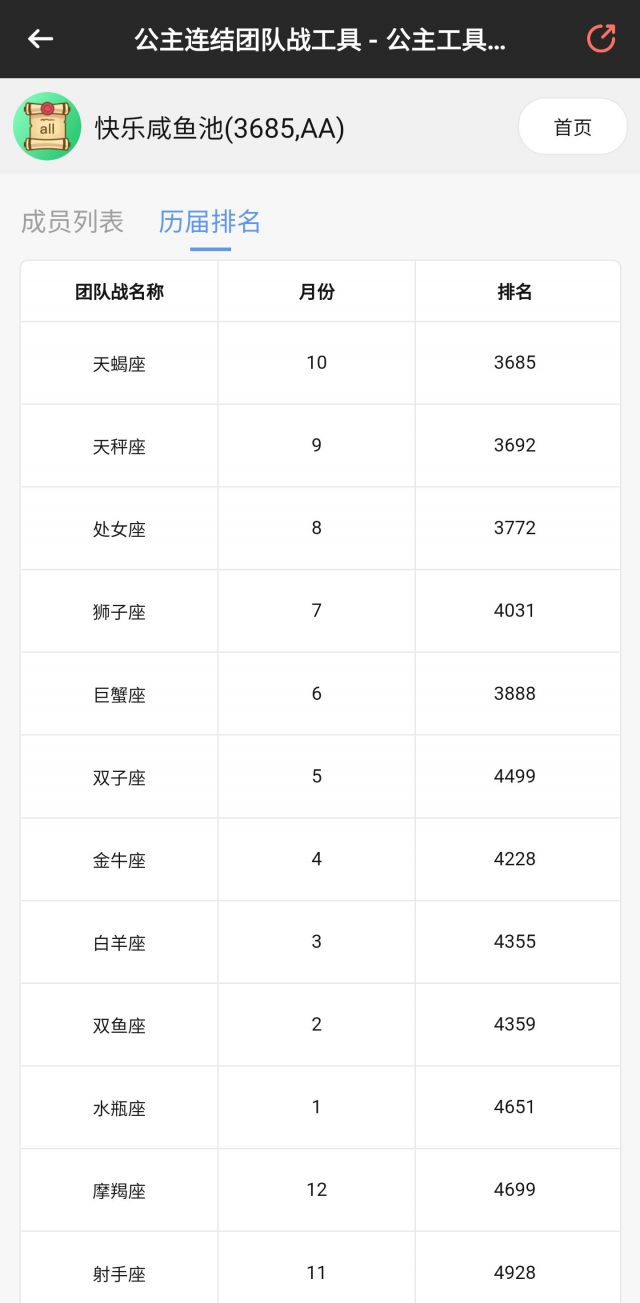Select the 历届排名 tab
Viewport: 640px width, 1303px height.
click(210, 221)
